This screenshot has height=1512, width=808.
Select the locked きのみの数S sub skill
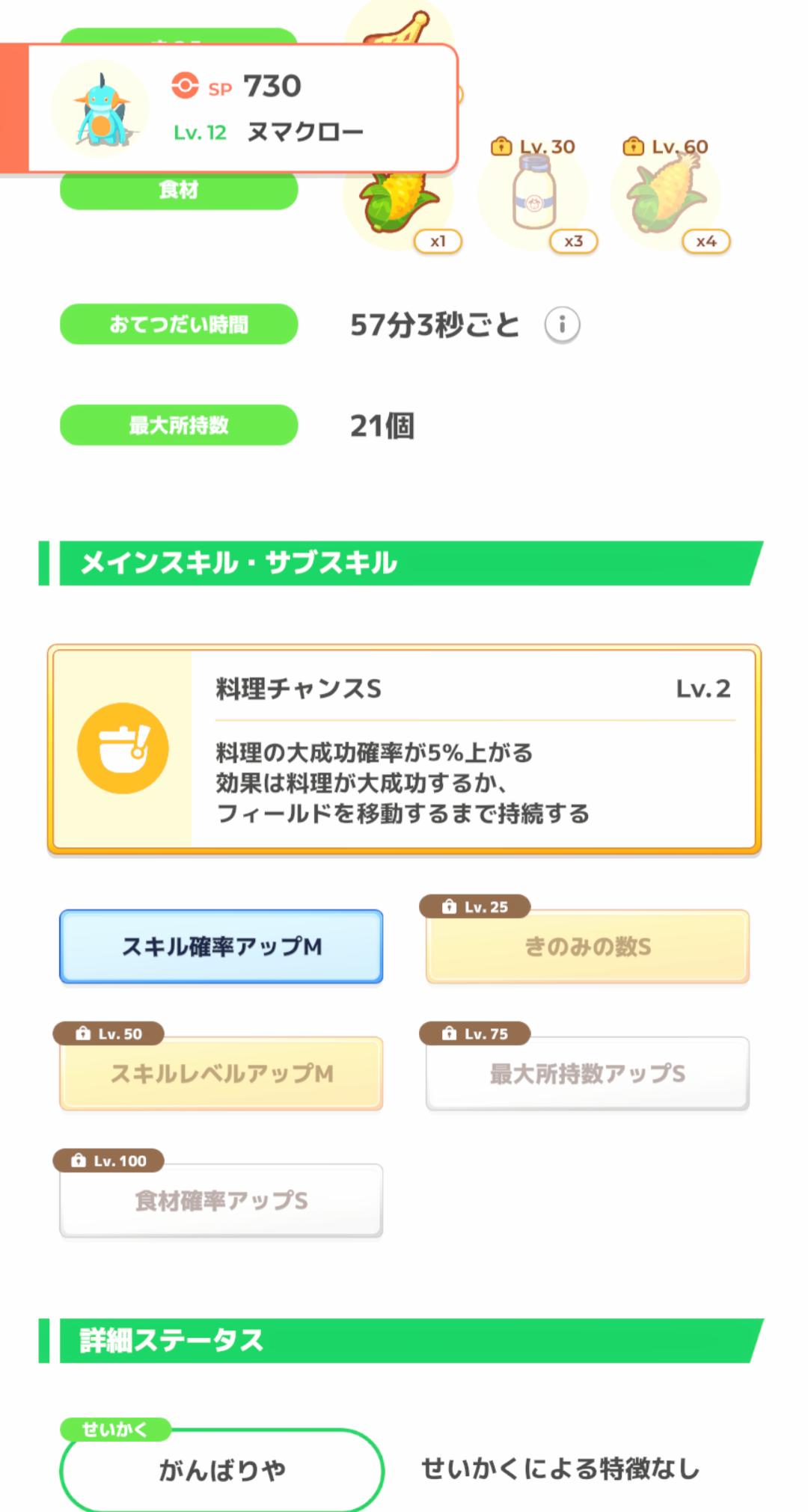587,947
